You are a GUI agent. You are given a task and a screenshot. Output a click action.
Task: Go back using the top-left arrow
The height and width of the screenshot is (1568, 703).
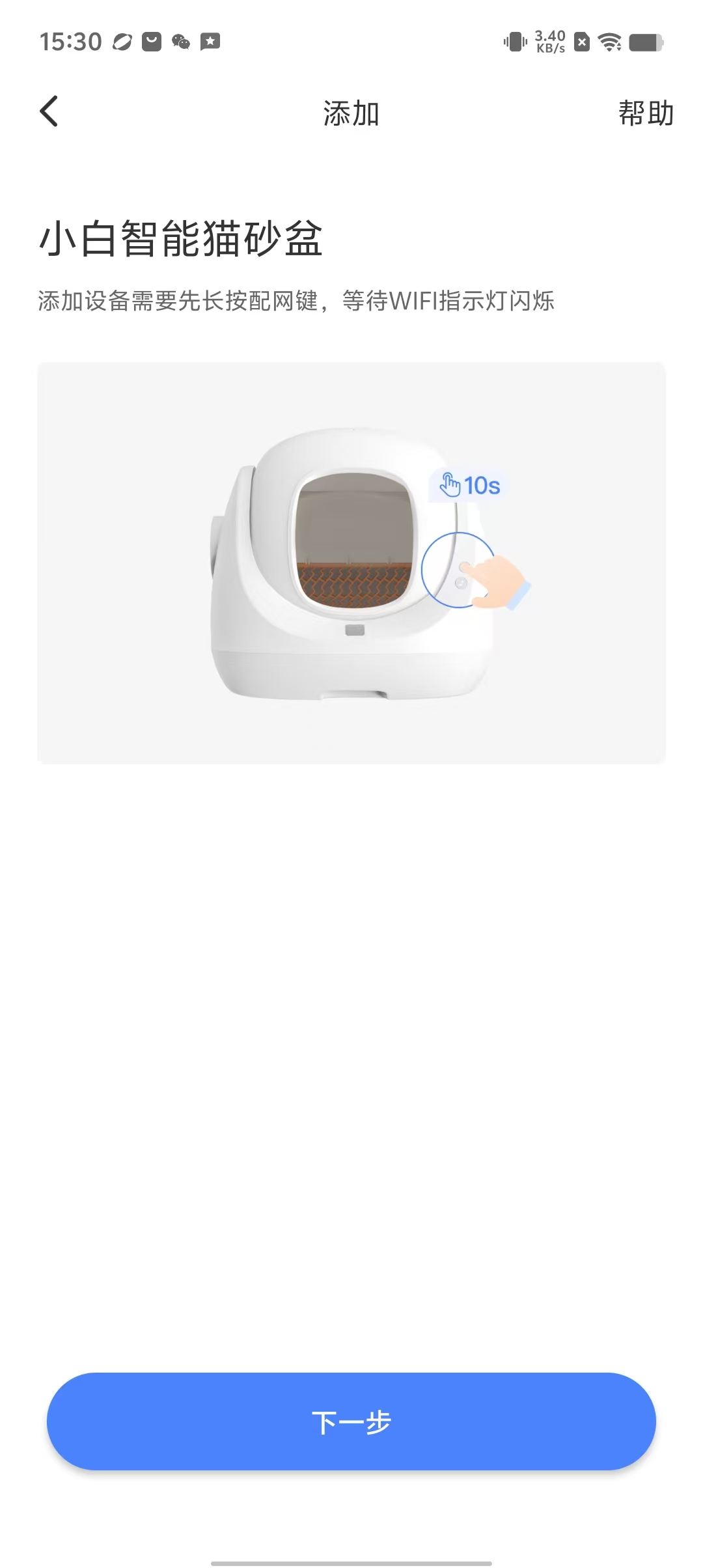pos(49,111)
